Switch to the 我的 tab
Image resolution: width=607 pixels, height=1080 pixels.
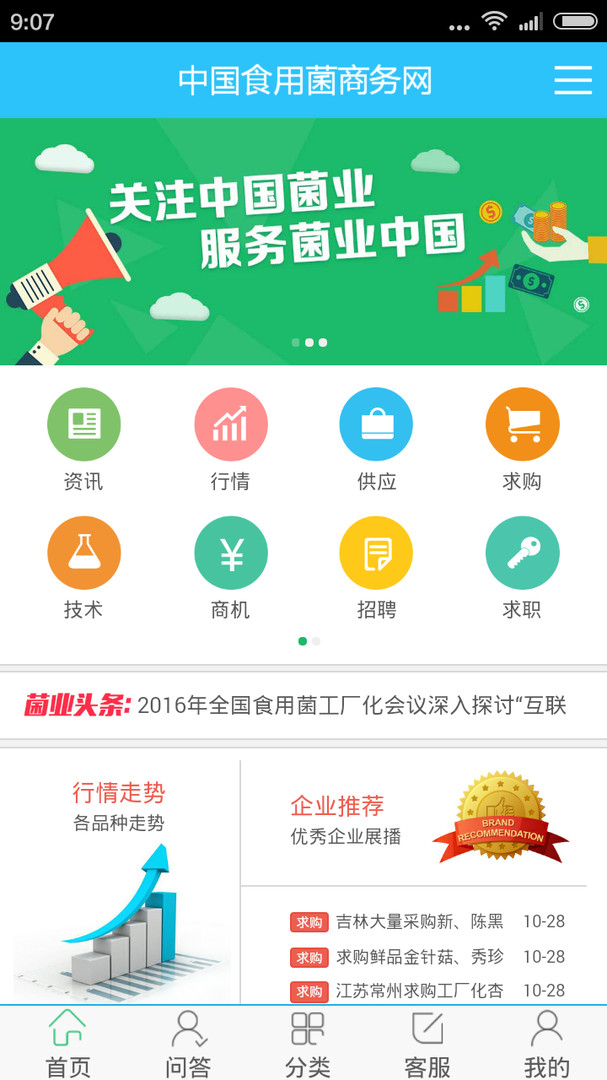pos(546,1043)
